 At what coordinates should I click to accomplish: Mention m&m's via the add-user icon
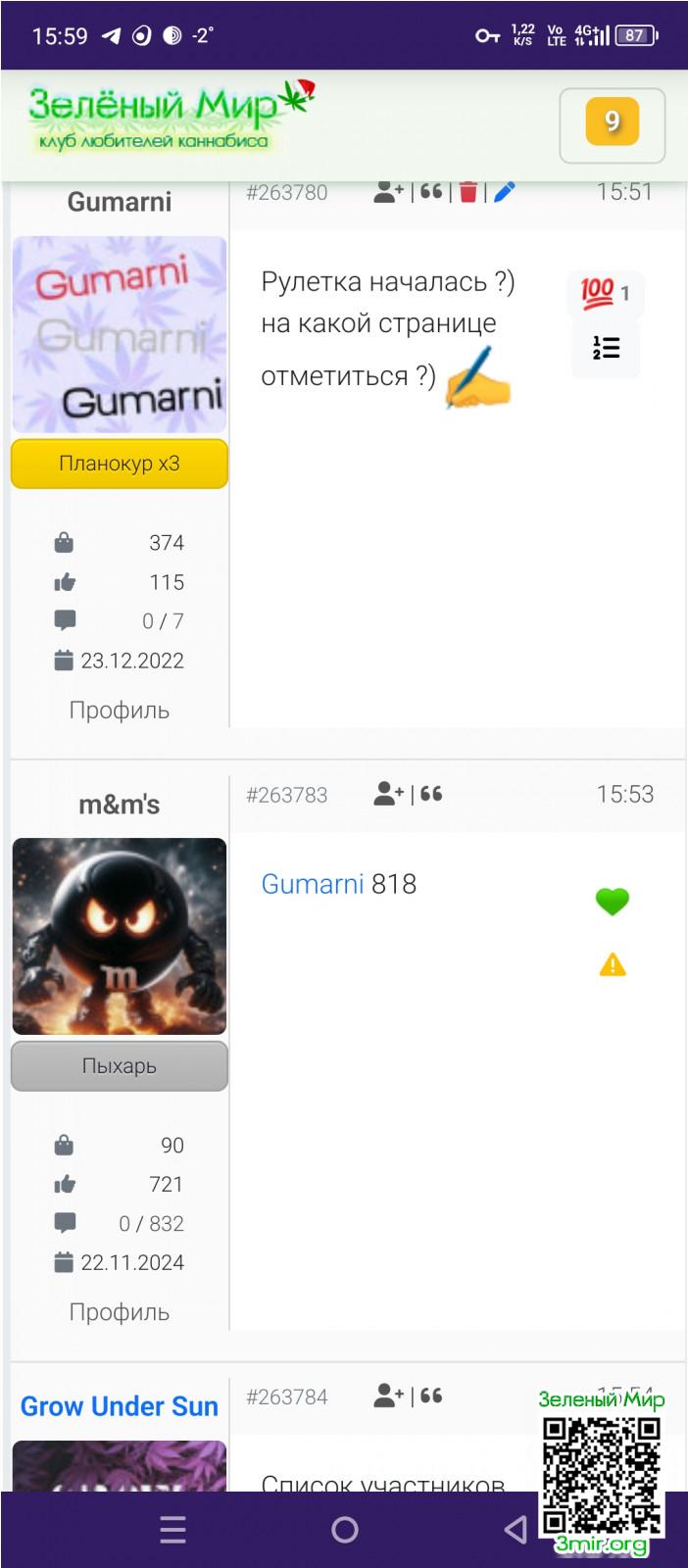point(388,794)
